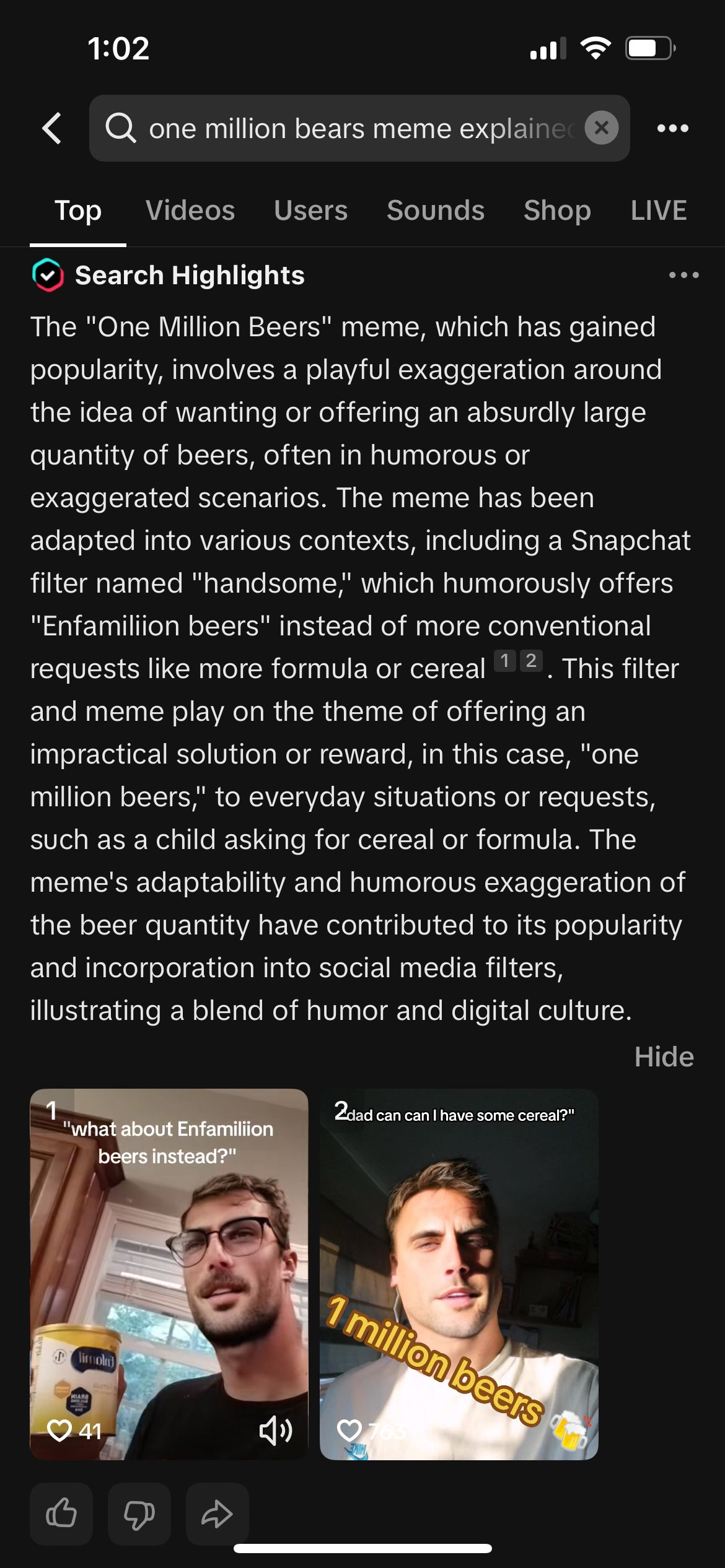Switch to the Videos tab
Screen dimensions: 725x1568
coord(190,211)
